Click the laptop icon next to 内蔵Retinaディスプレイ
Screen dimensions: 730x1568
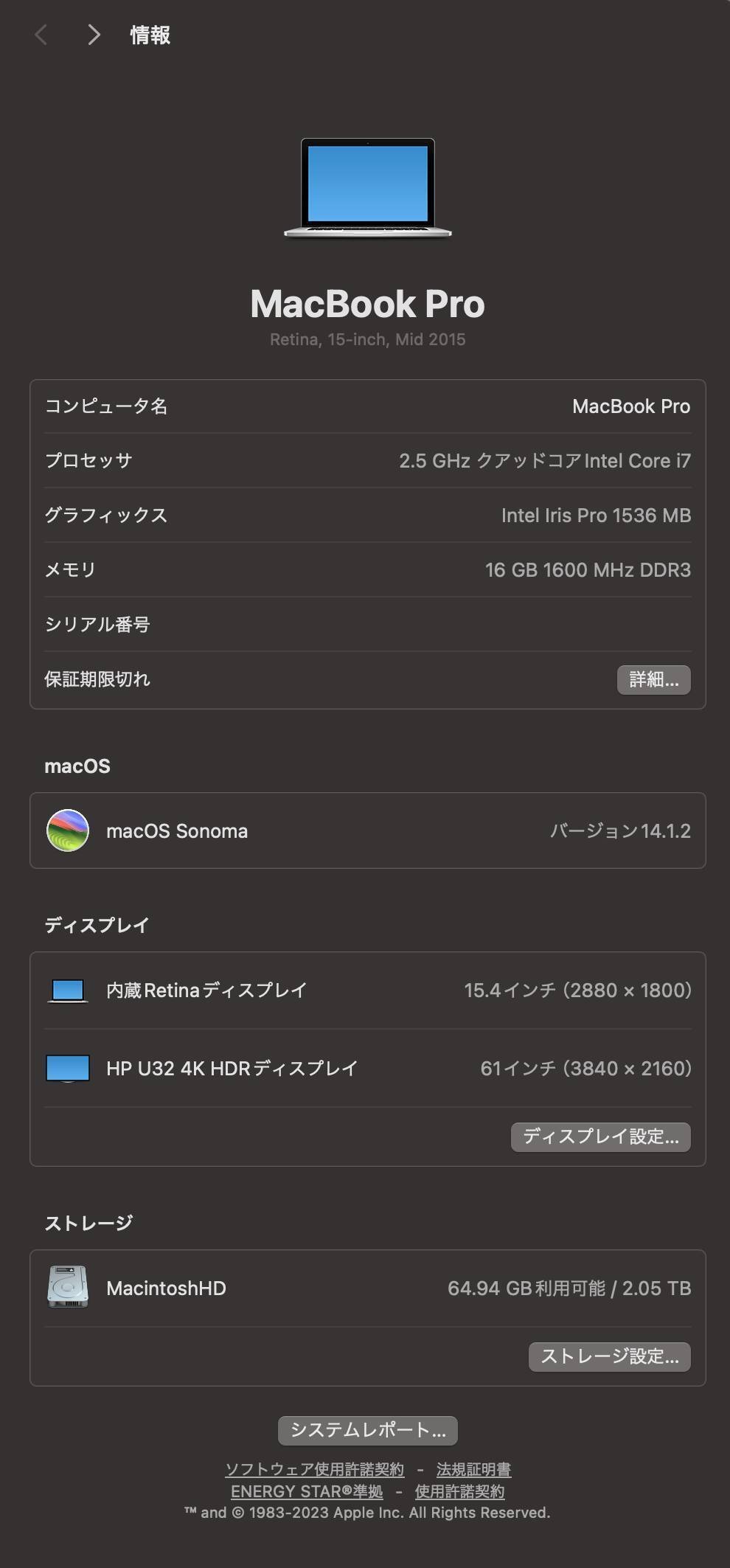pyautogui.click(x=67, y=990)
